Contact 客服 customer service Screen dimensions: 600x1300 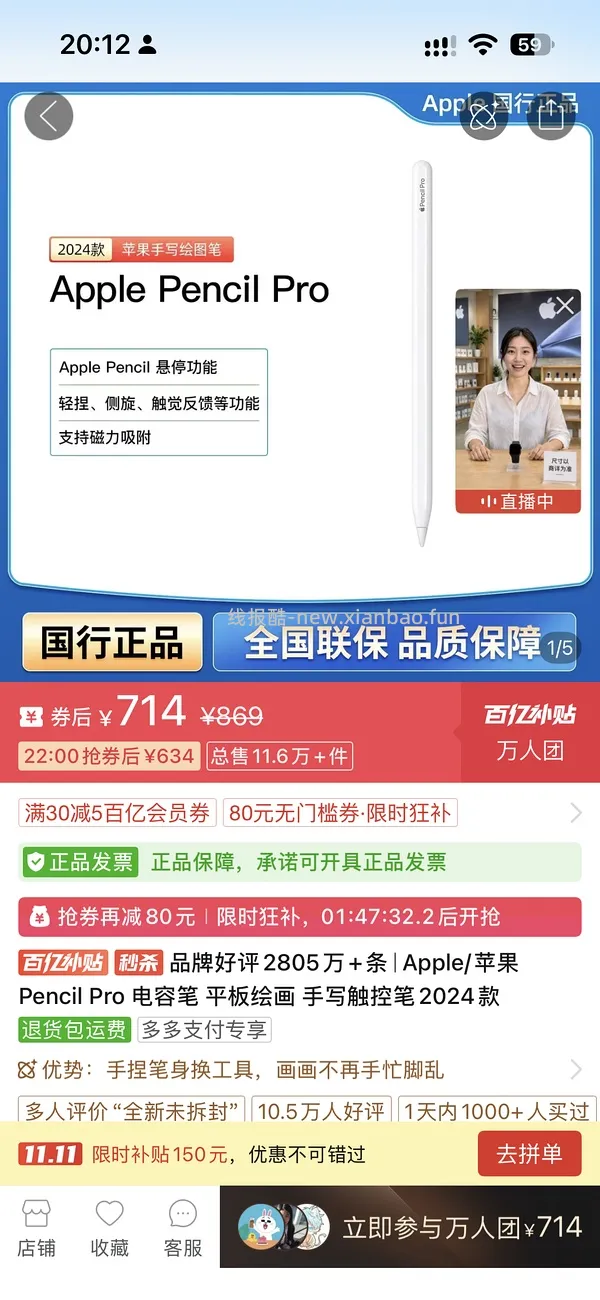pos(183,1228)
